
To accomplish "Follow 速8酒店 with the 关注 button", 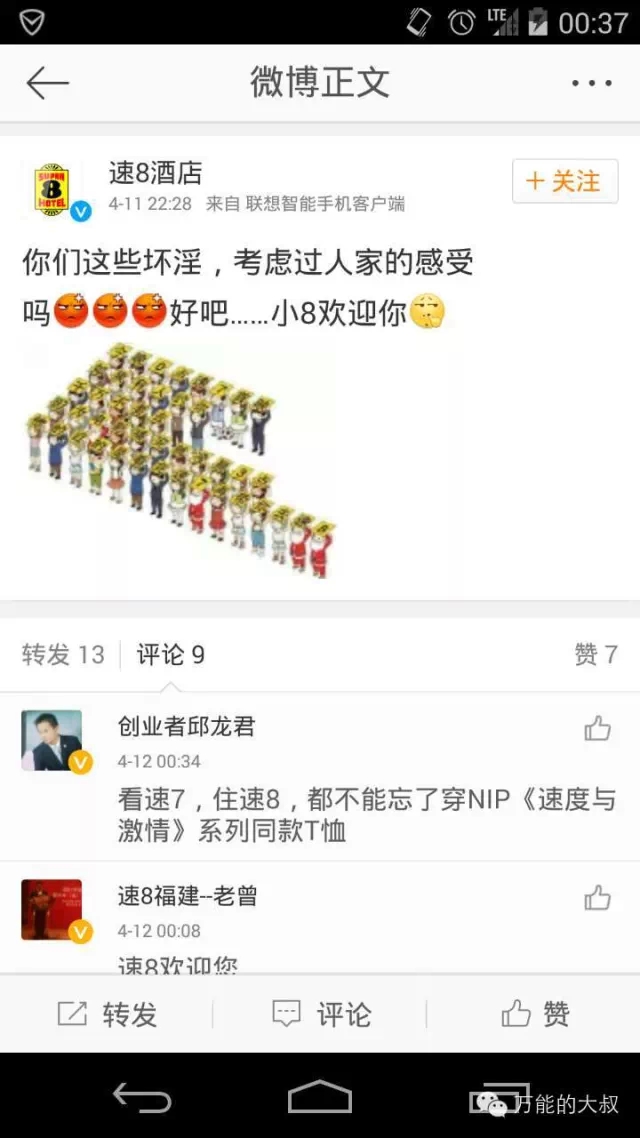I will [x=565, y=181].
